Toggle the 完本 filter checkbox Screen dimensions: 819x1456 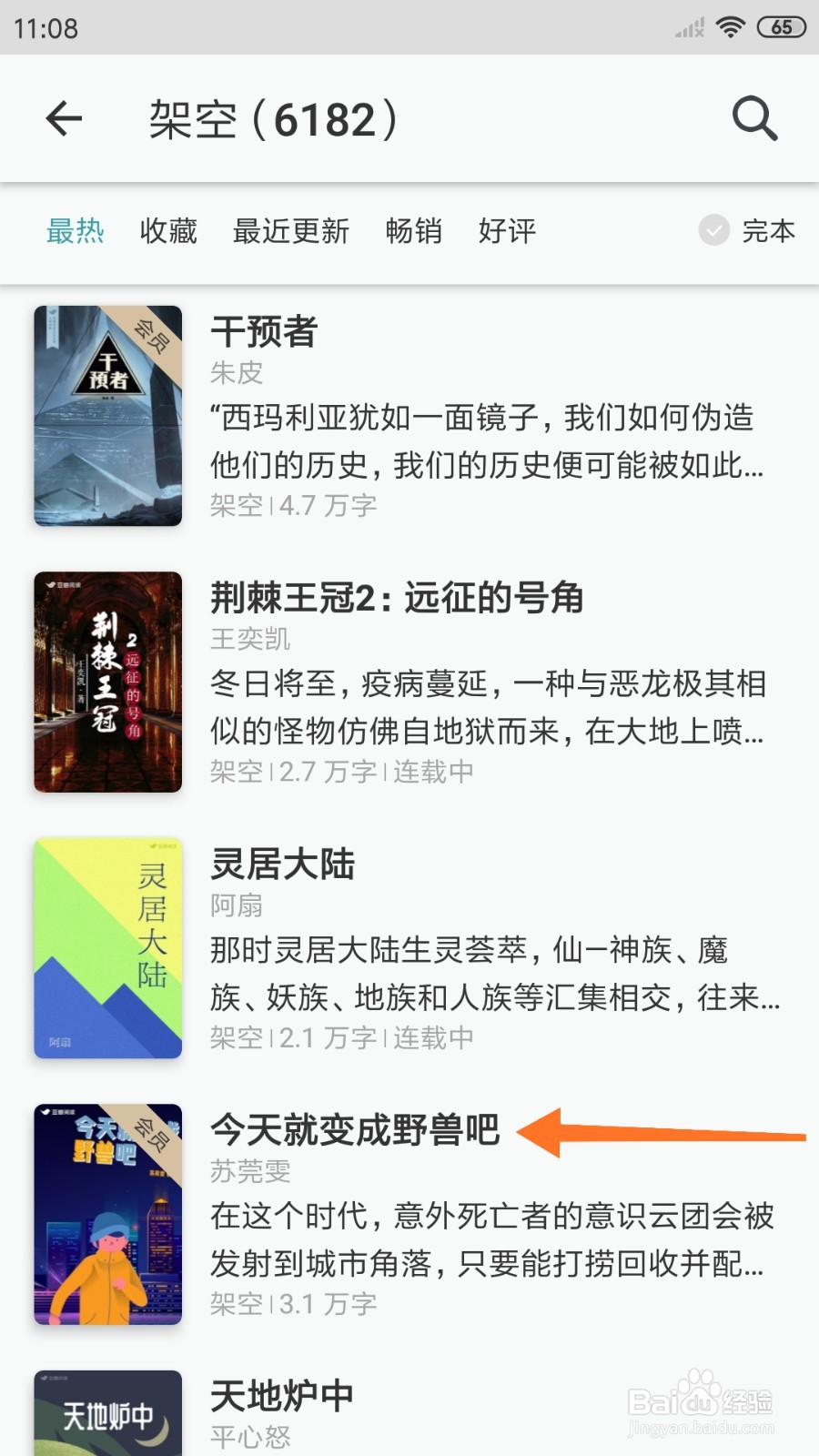coord(714,230)
